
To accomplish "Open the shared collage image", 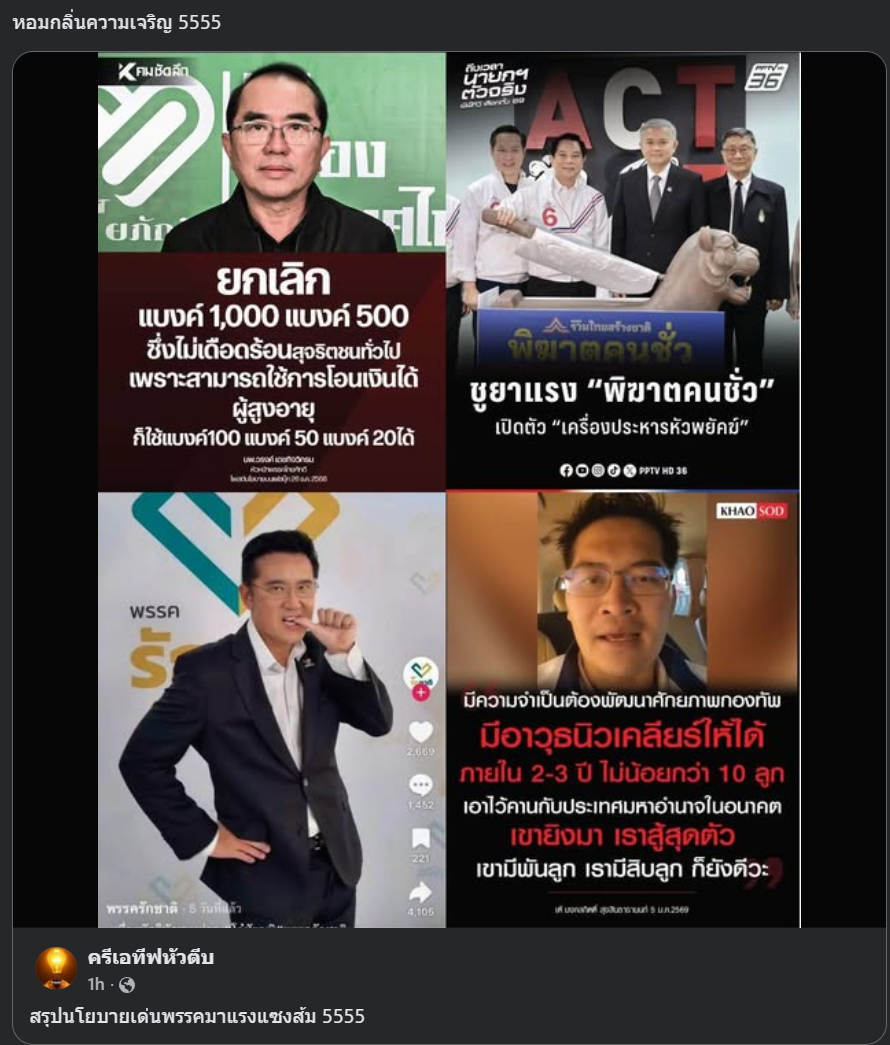I will pos(448,489).
